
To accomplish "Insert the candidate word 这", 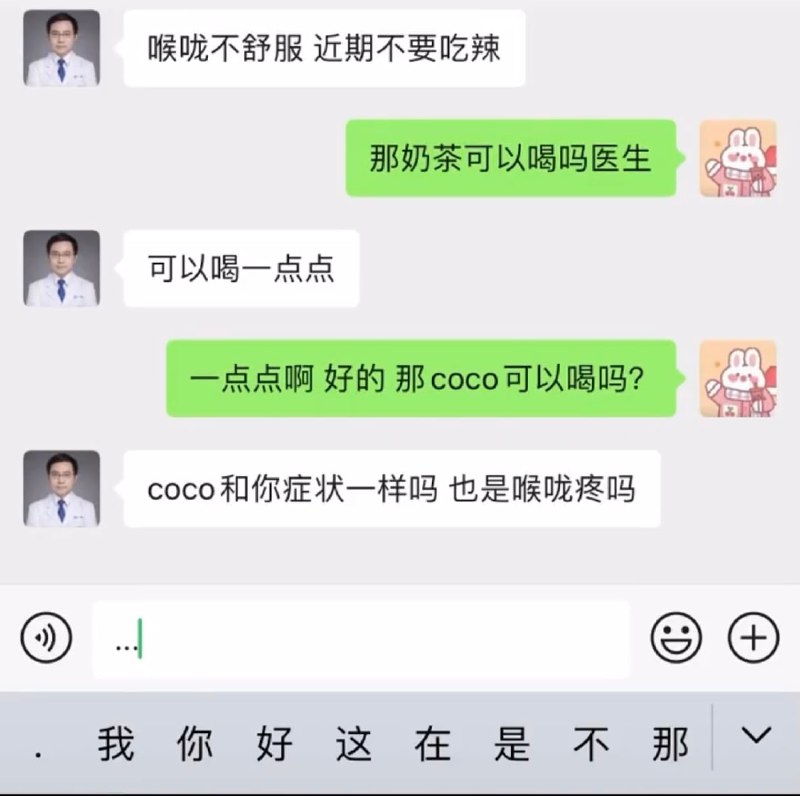I will 354,744.
